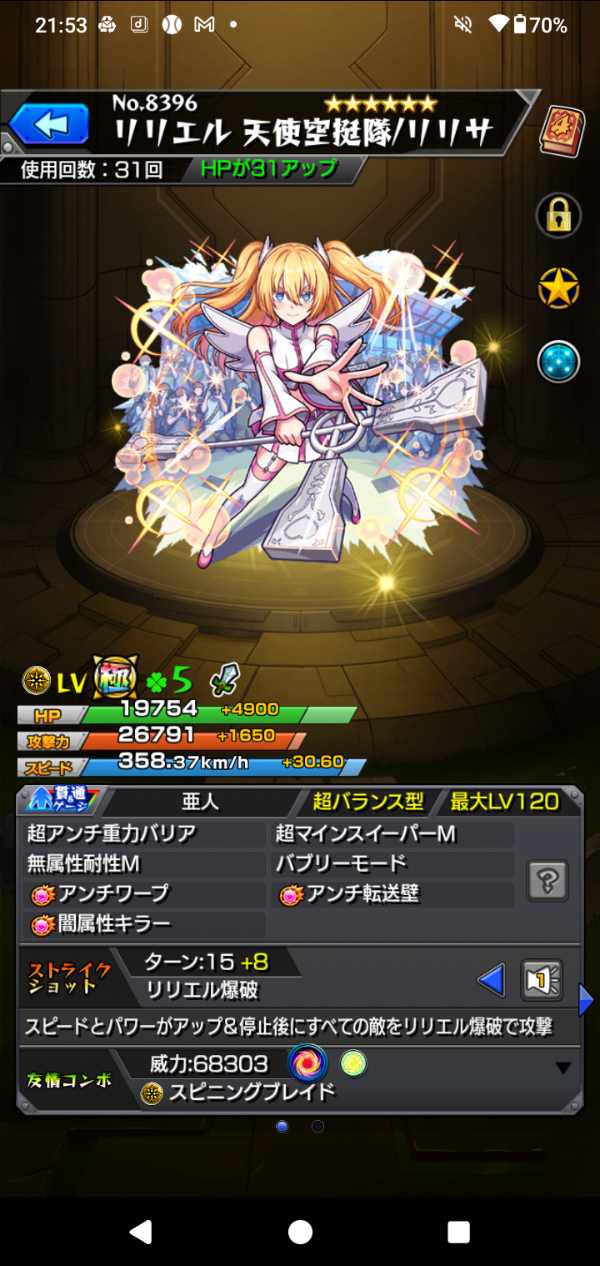Tap the gold star favorite icon
Screen dimensions: 600x1266
pyautogui.click(x=559, y=288)
